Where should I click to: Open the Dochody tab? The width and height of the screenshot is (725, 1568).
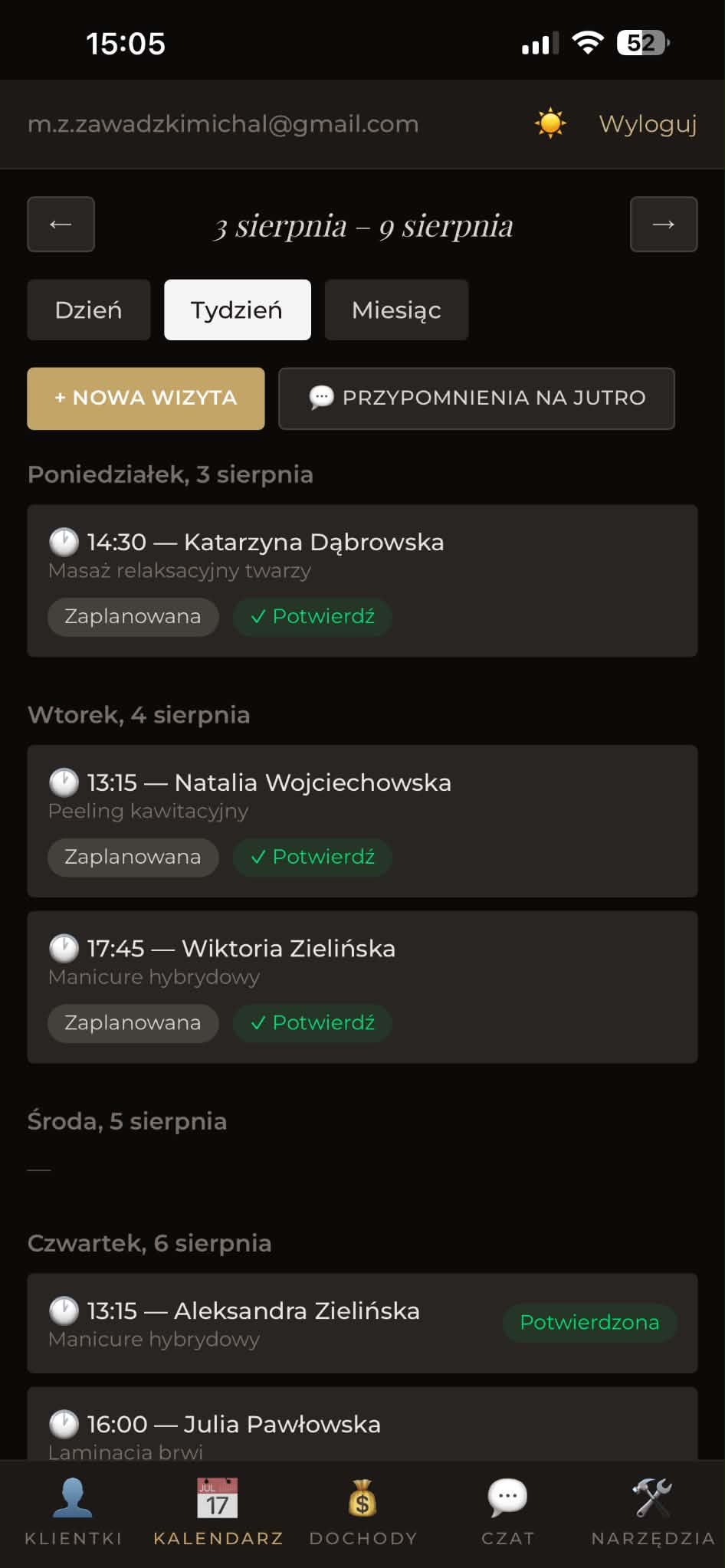(363, 1512)
